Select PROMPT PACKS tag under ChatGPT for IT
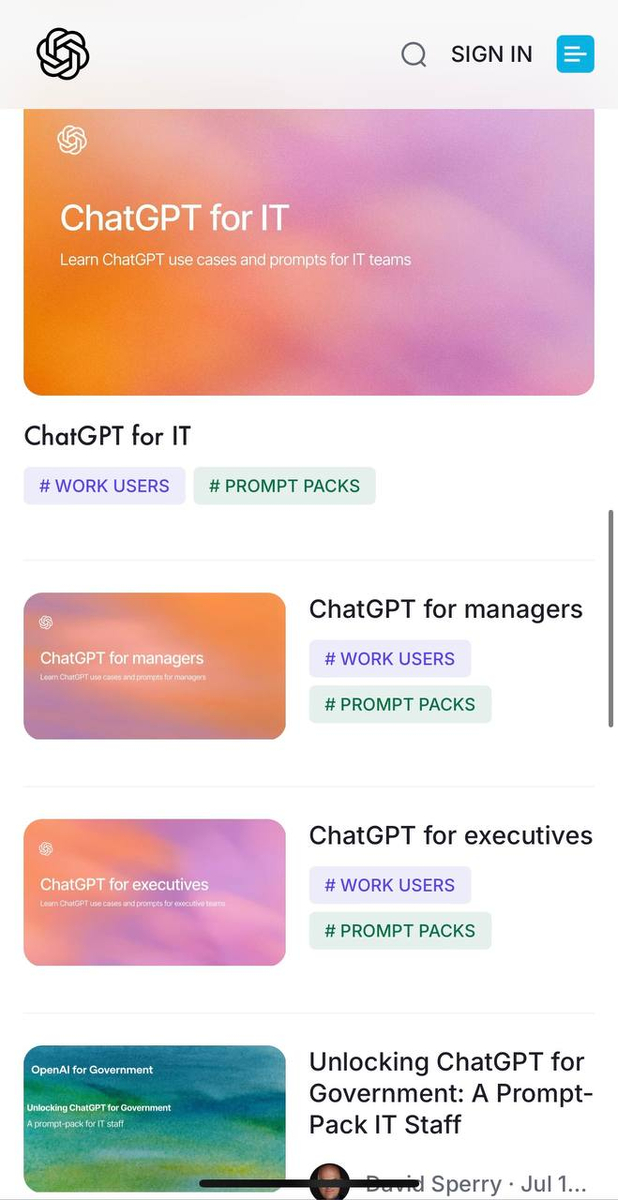Viewport: 618px width, 1200px height. click(284, 486)
